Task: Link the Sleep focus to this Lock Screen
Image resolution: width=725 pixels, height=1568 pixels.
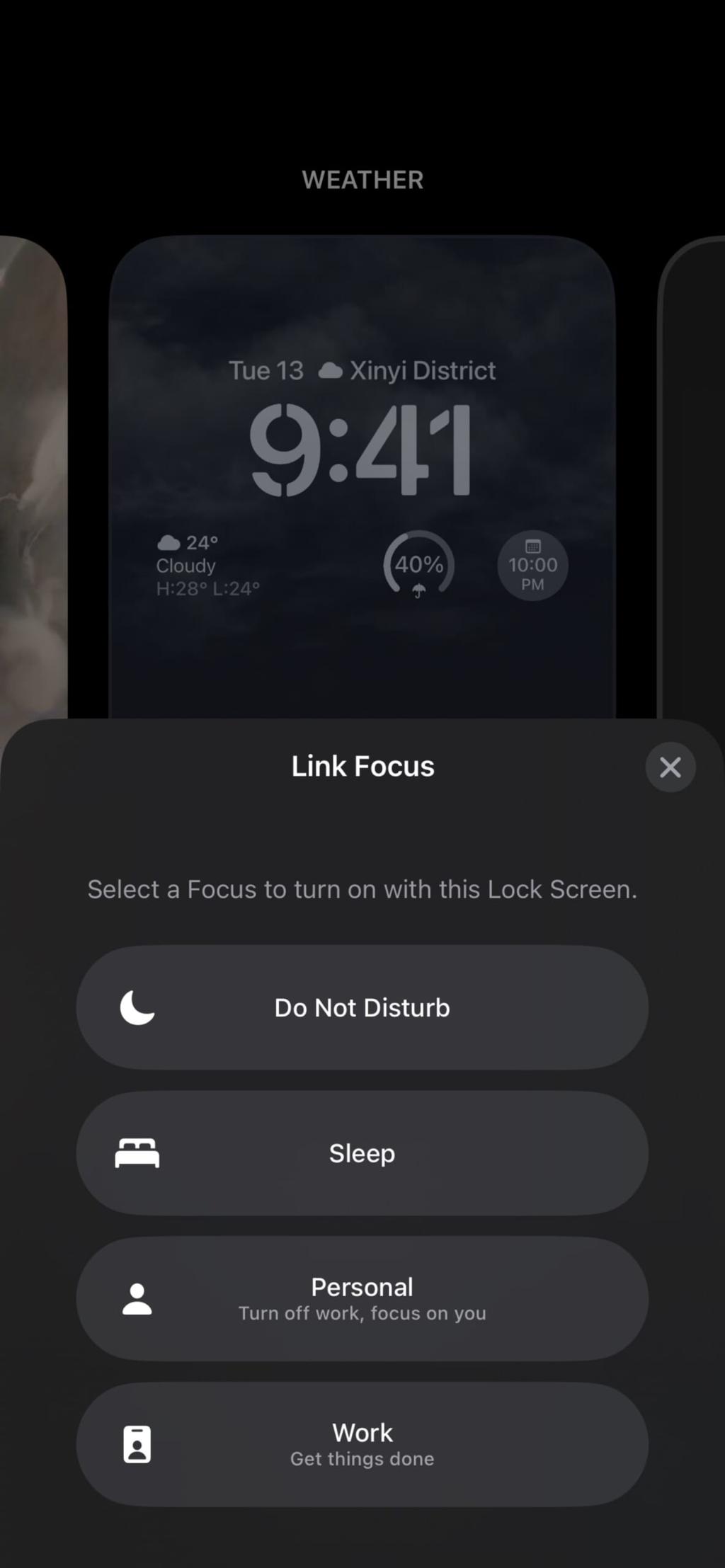Action: [362, 1153]
